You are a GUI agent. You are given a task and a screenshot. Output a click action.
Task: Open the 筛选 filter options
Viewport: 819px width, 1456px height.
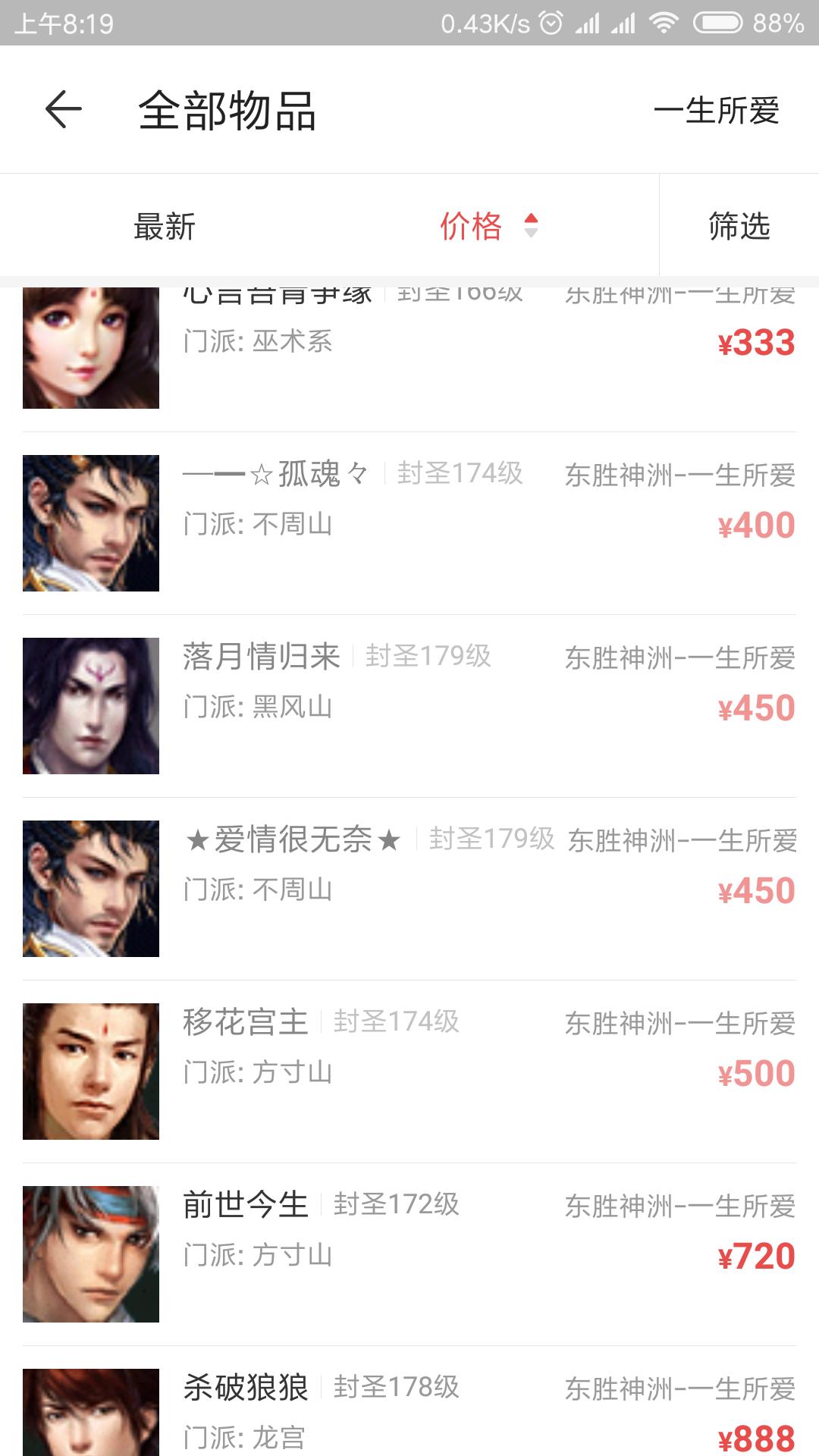coord(739,226)
